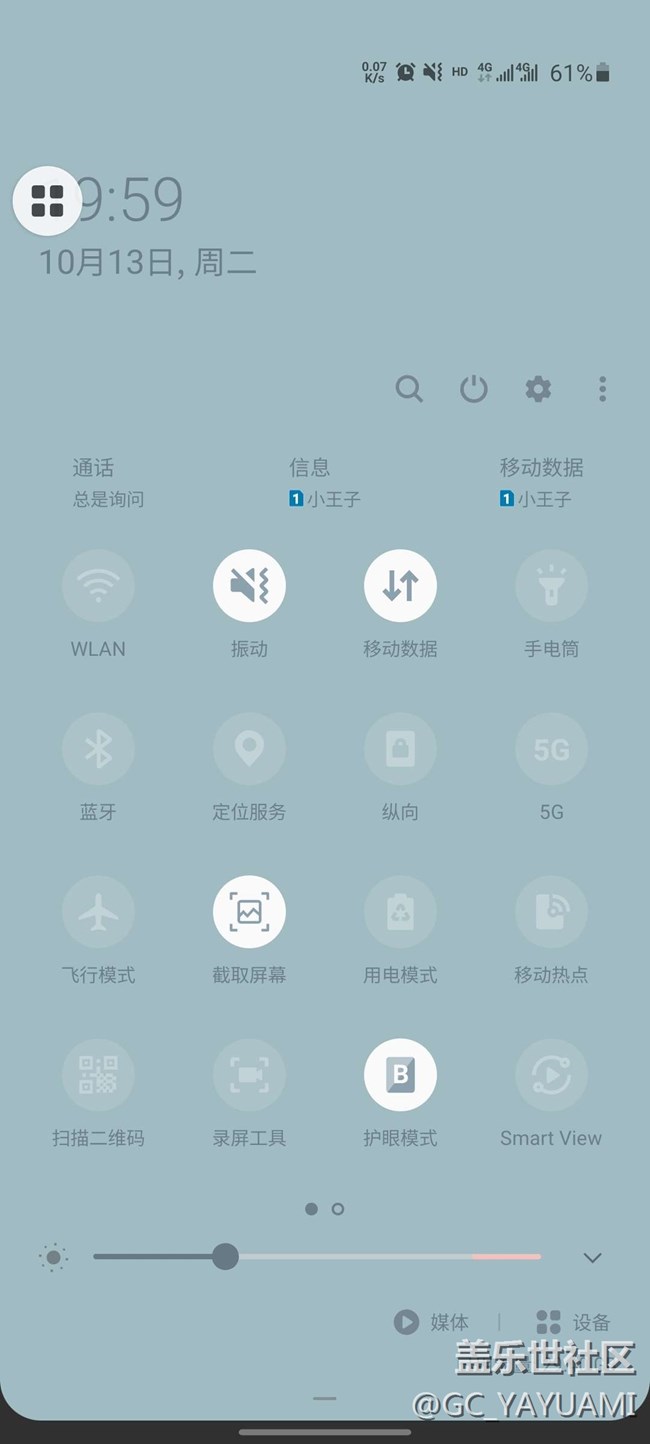Disable 移动数据 tile
The image size is (650, 1444).
[400, 585]
